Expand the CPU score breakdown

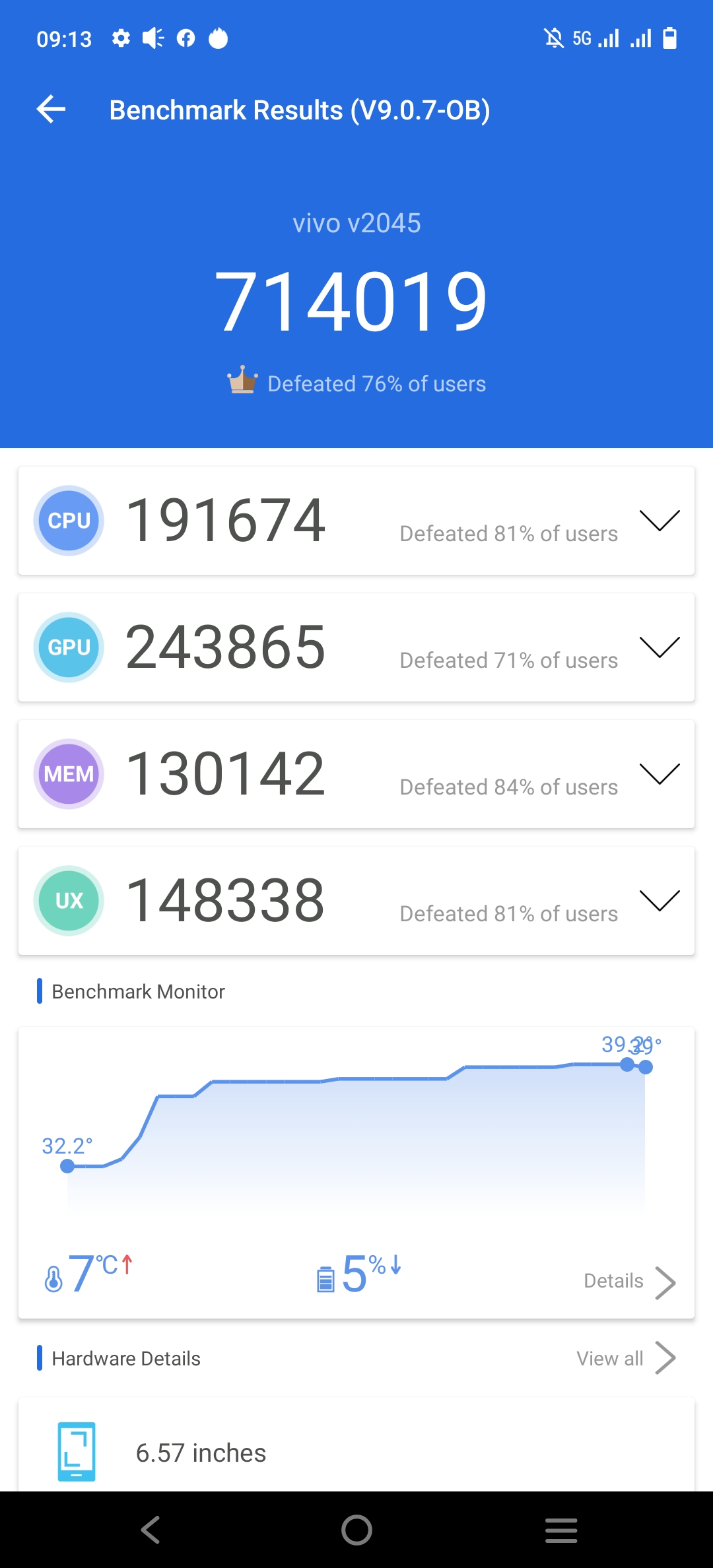point(659,521)
